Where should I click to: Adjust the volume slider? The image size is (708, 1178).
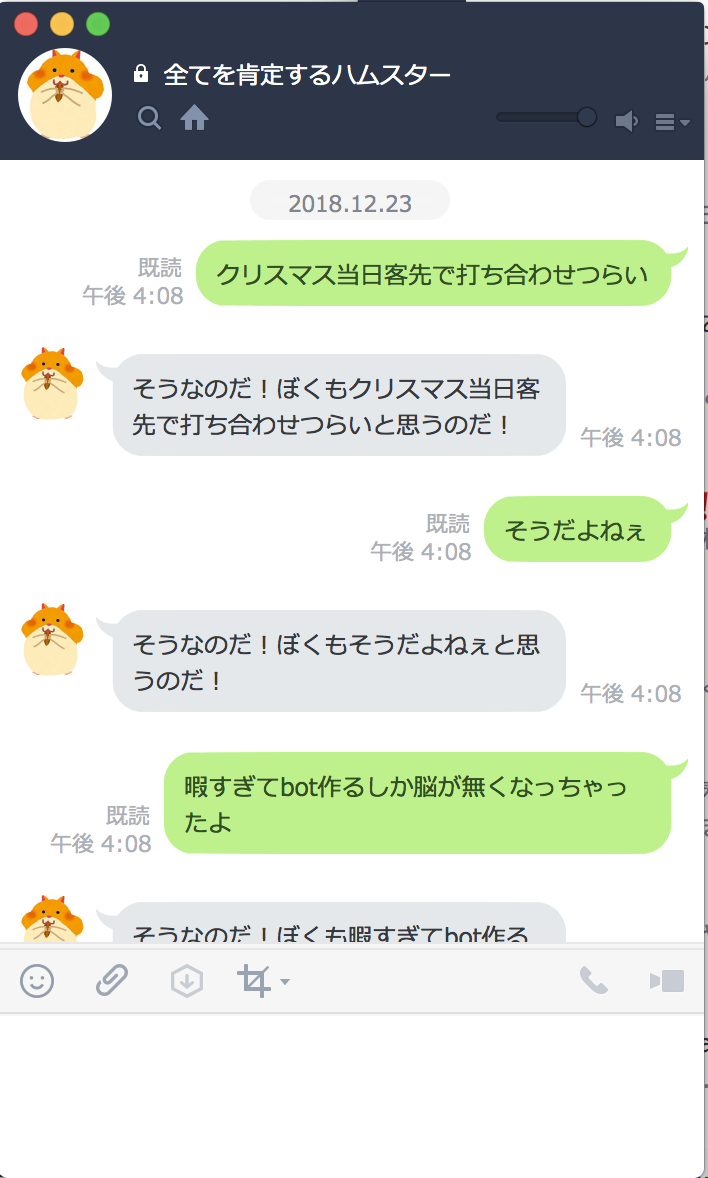587,117
